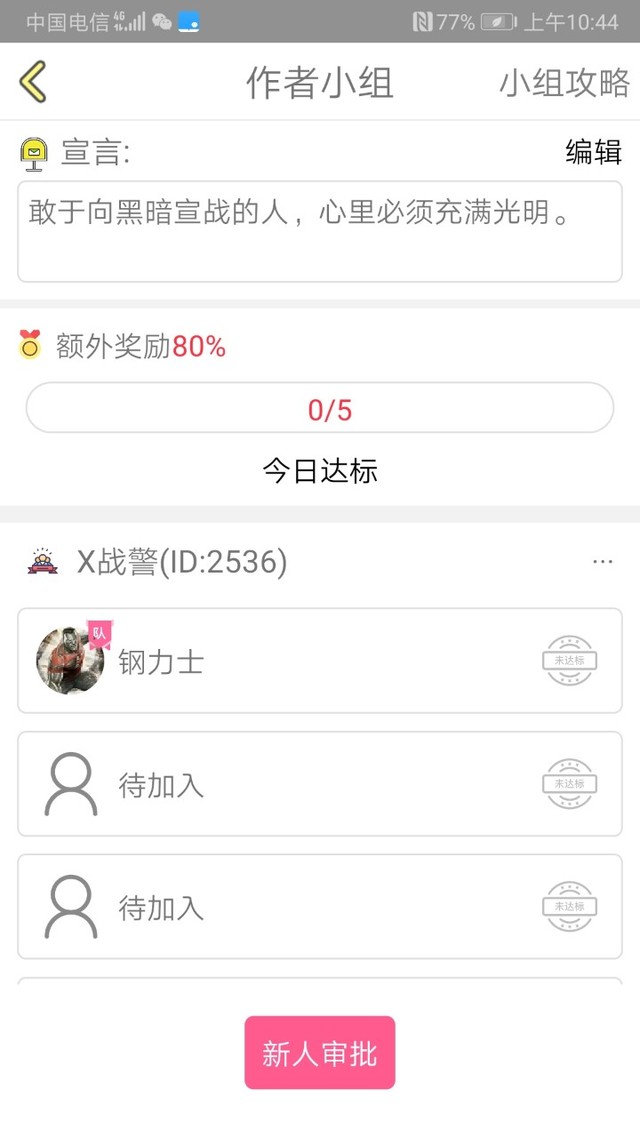Open the declaration text box

tap(320, 232)
